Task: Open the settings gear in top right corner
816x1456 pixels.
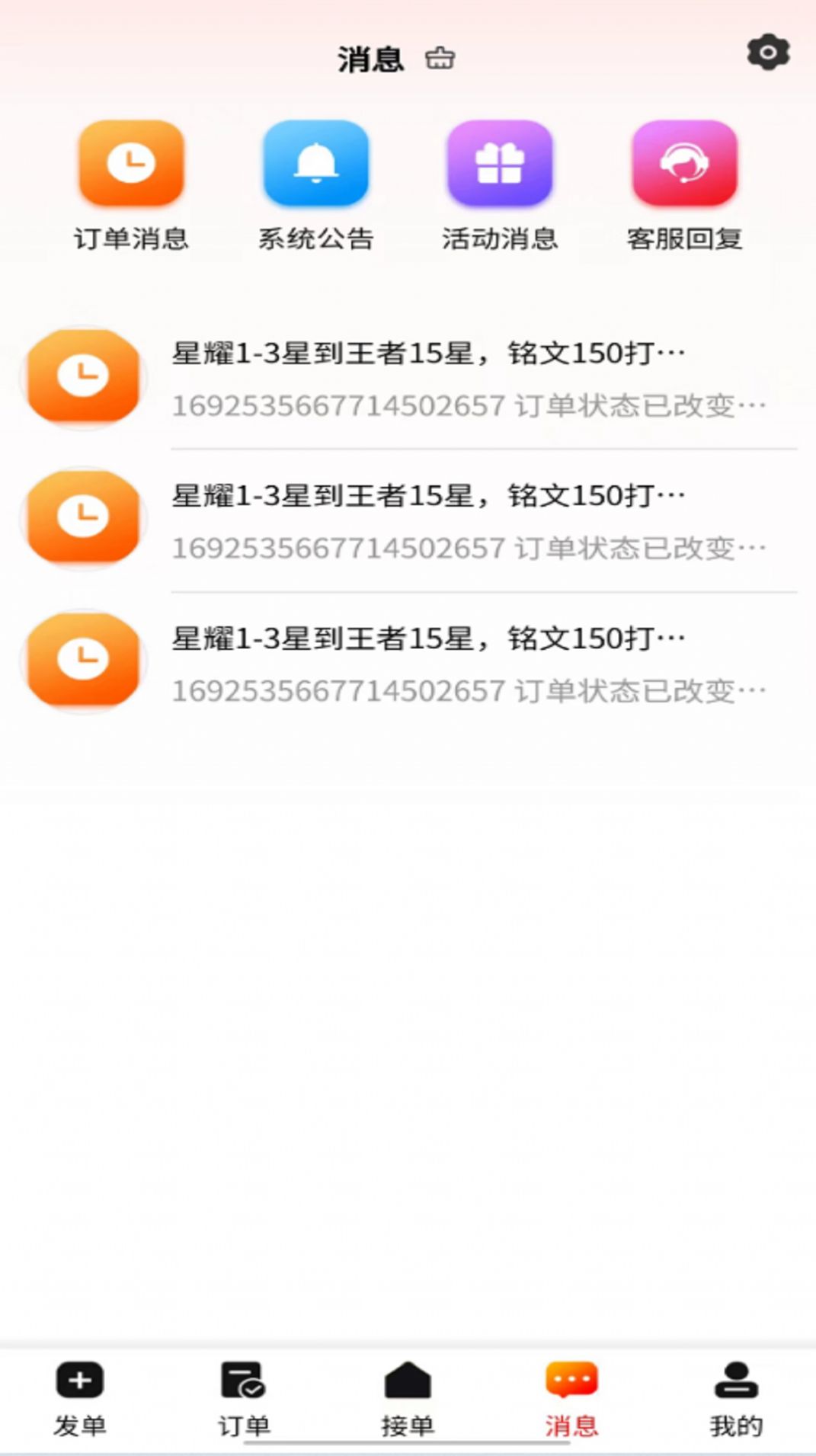Action: (768, 52)
